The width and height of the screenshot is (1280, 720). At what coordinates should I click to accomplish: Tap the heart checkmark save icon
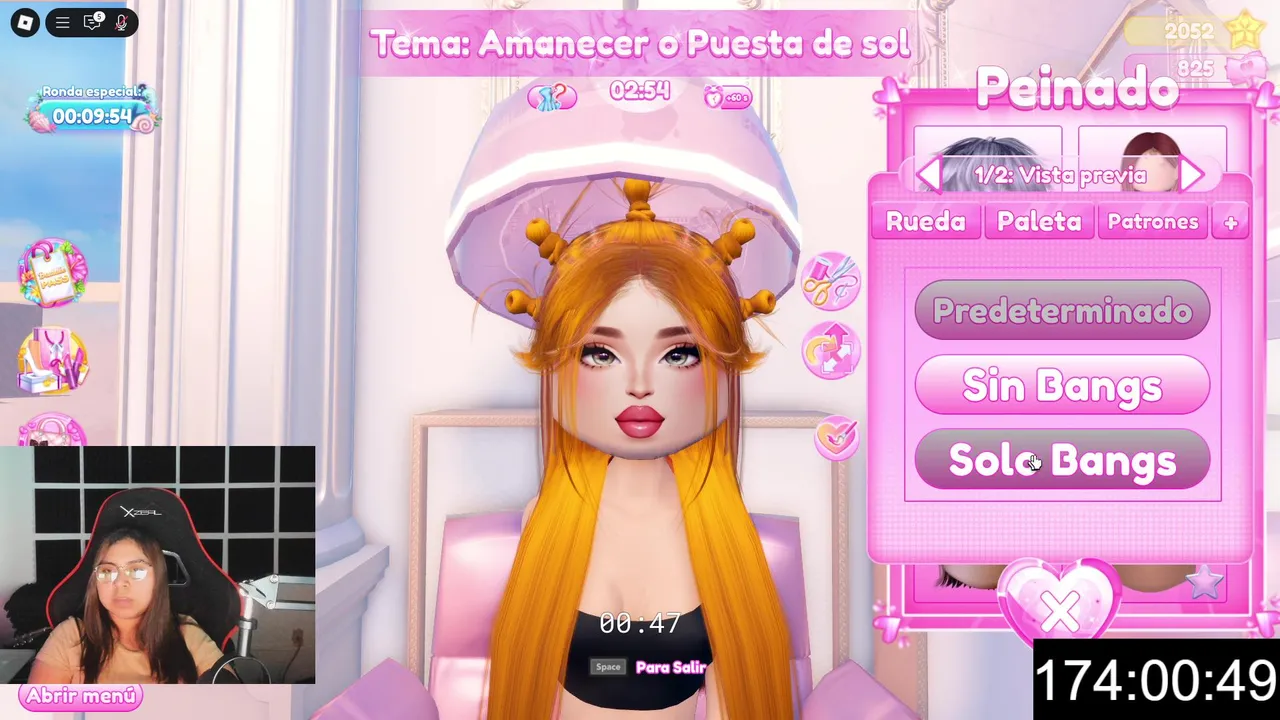pos(836,437)
